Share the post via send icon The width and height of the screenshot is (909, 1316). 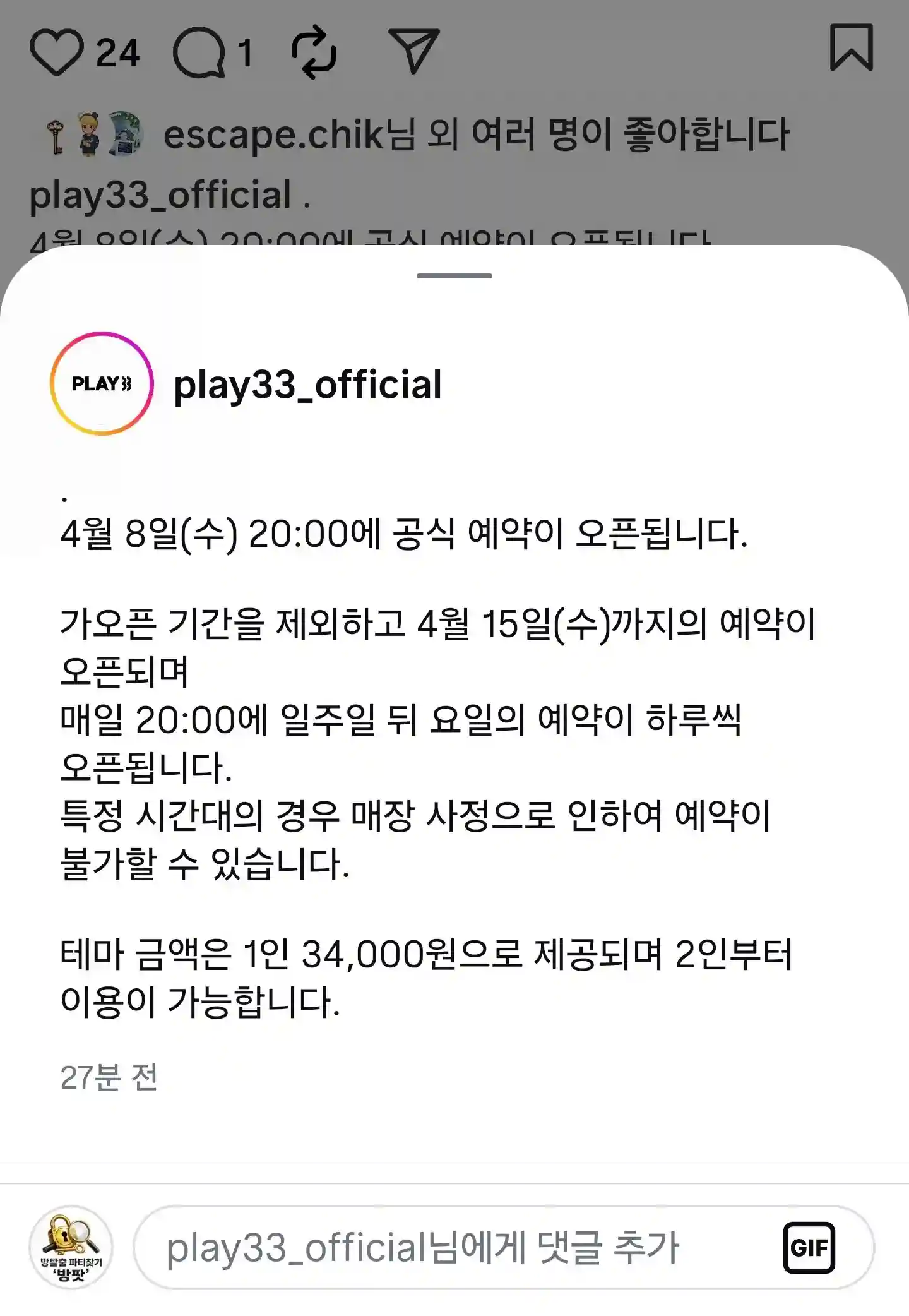(414, 51)
